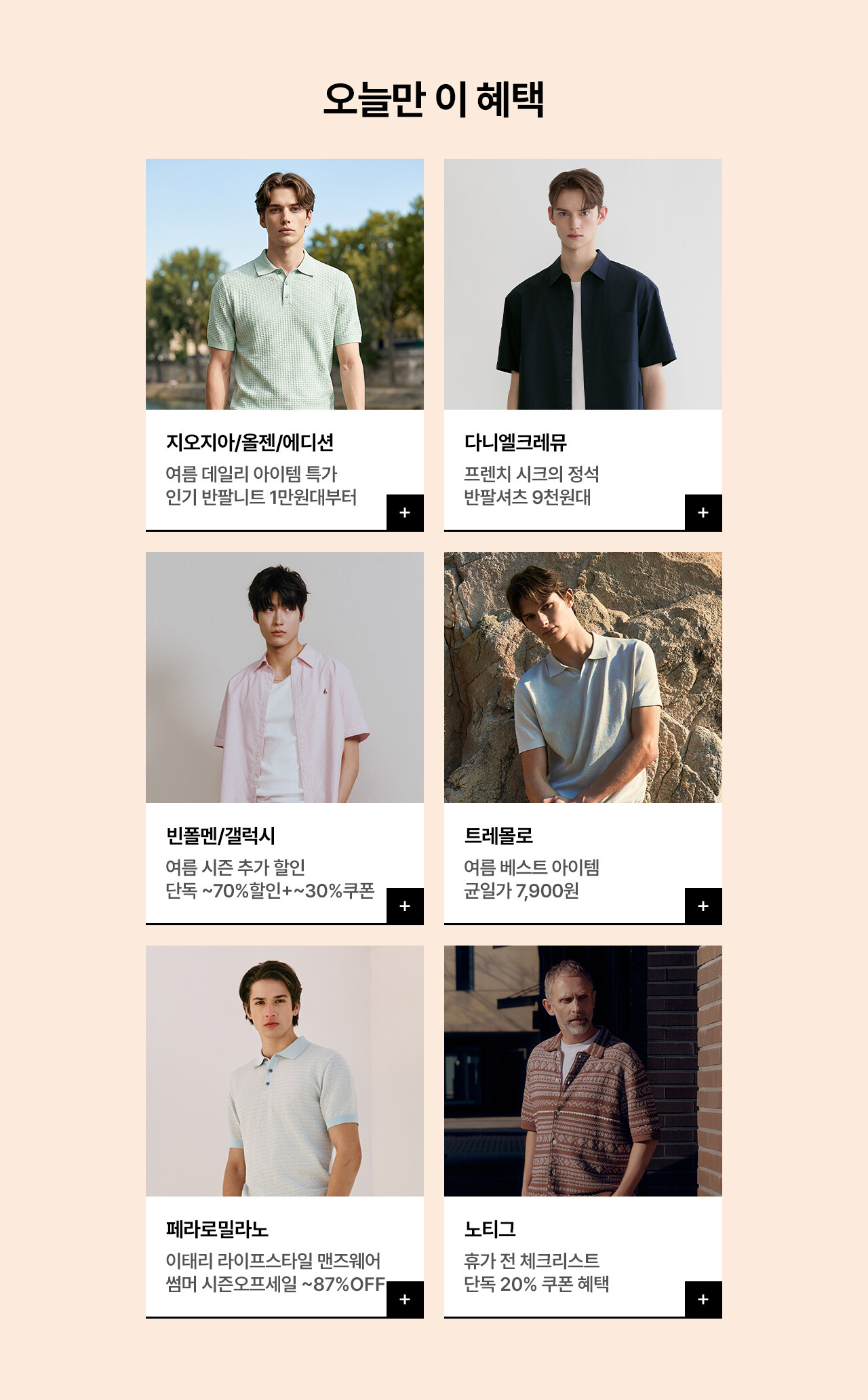Open the 다니엘크레뮤 short-sleeve shirt deal

coord(583,345)
